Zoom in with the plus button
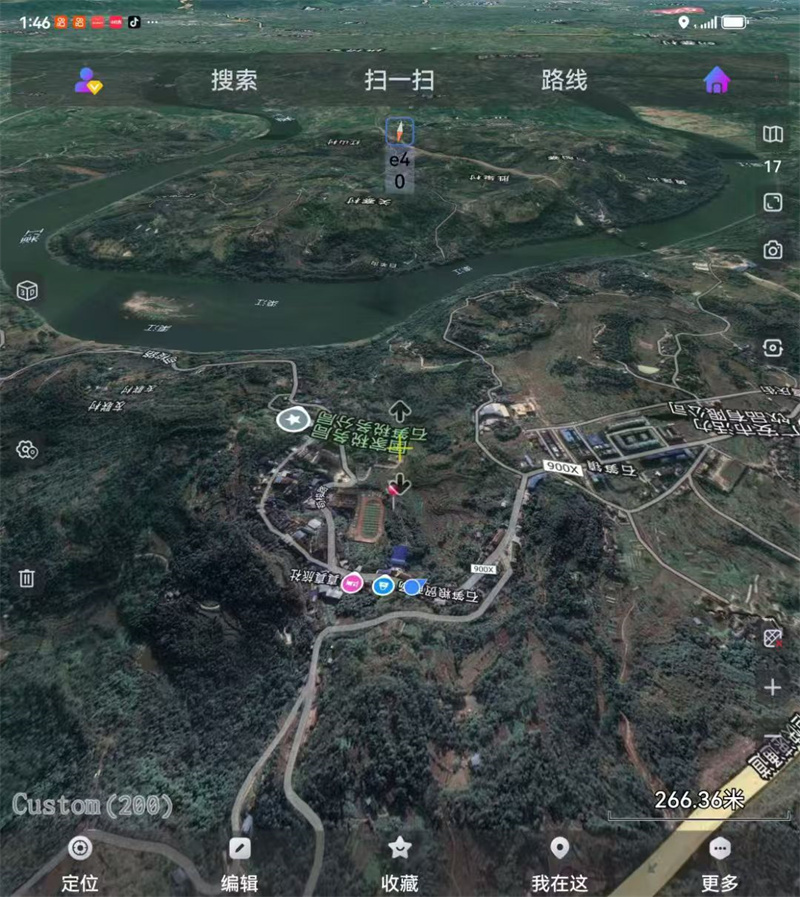The width and height of the screenshot is (800, 897). click(772, 688)
